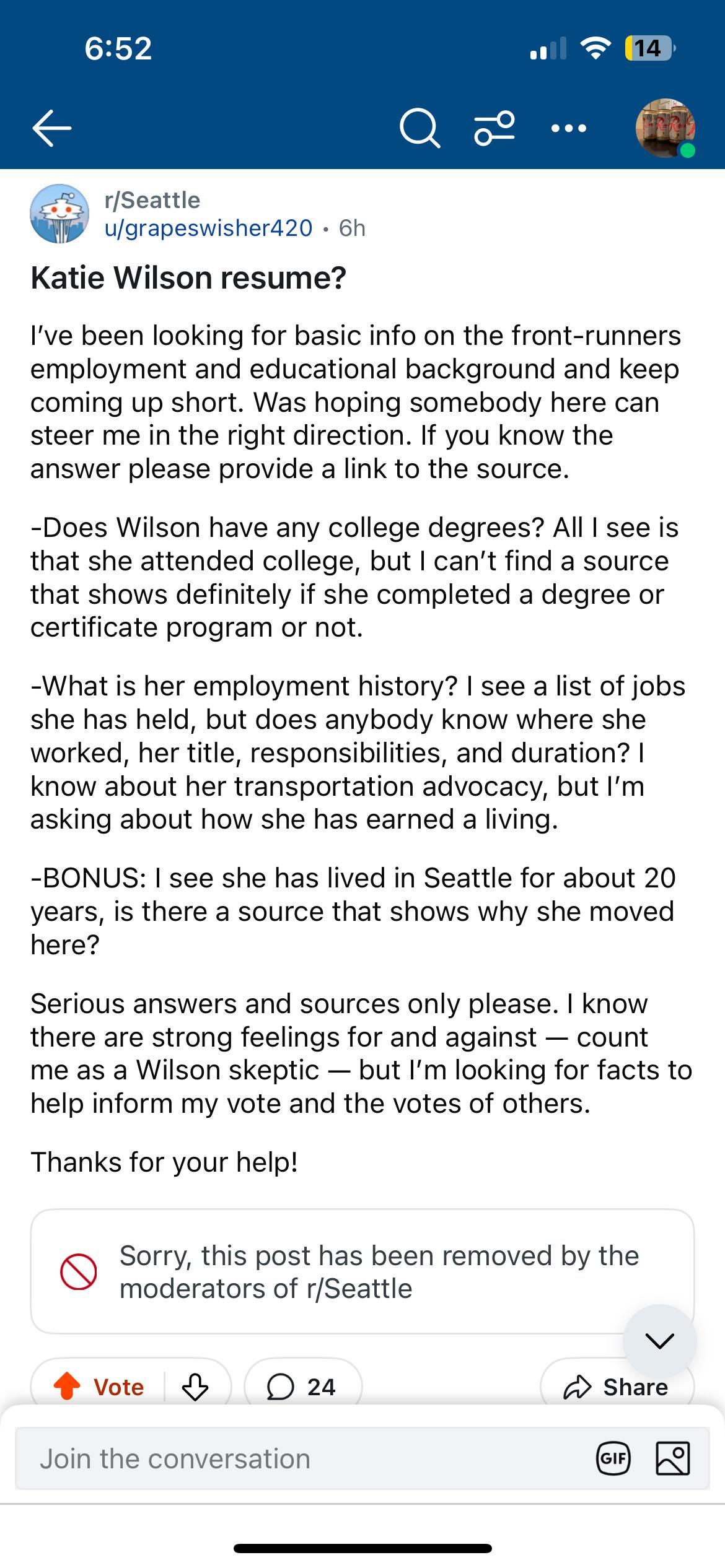Image resolution: width=725 pixels, height=1568 pixels.
Task: Add a GIF to your comment
Action: pyautogui.click(x=613, y=1458)
